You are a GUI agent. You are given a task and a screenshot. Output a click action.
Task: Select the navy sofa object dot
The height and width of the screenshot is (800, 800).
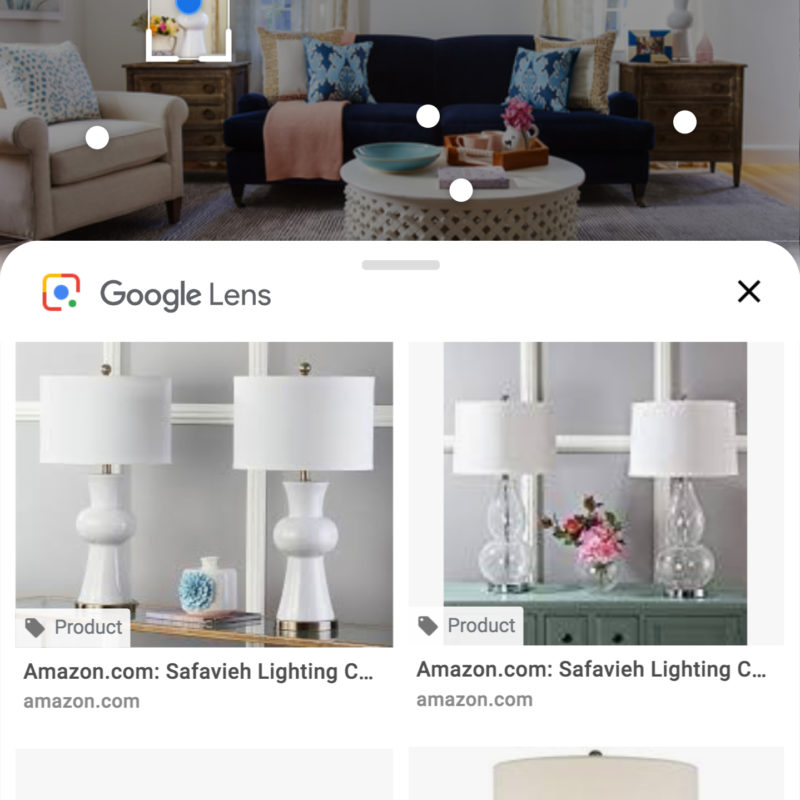(x=428, y=116)
